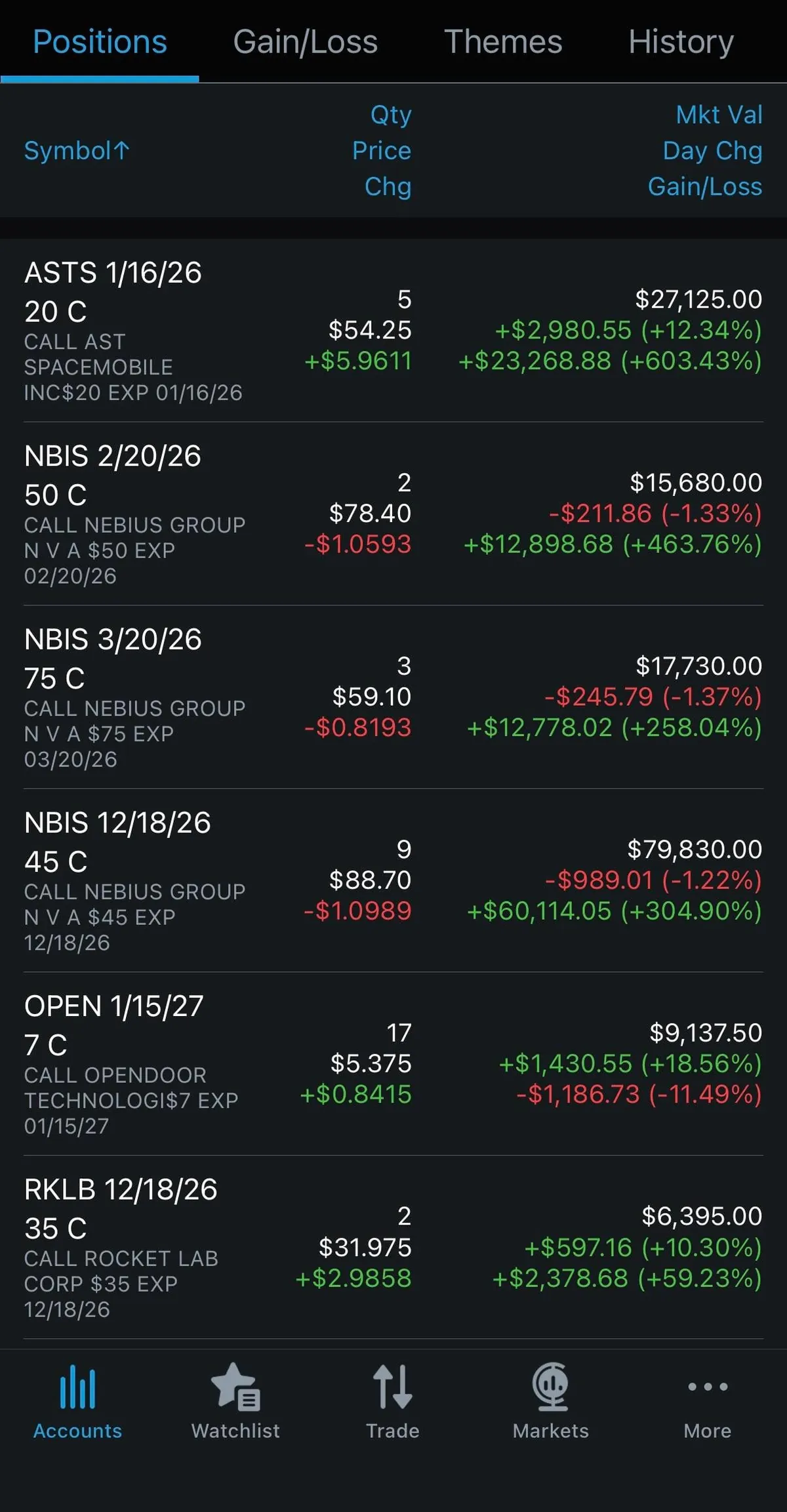This screenshot has width=787, height=1512.
Task: Tap the Price column header
Action: coord(380,151)
